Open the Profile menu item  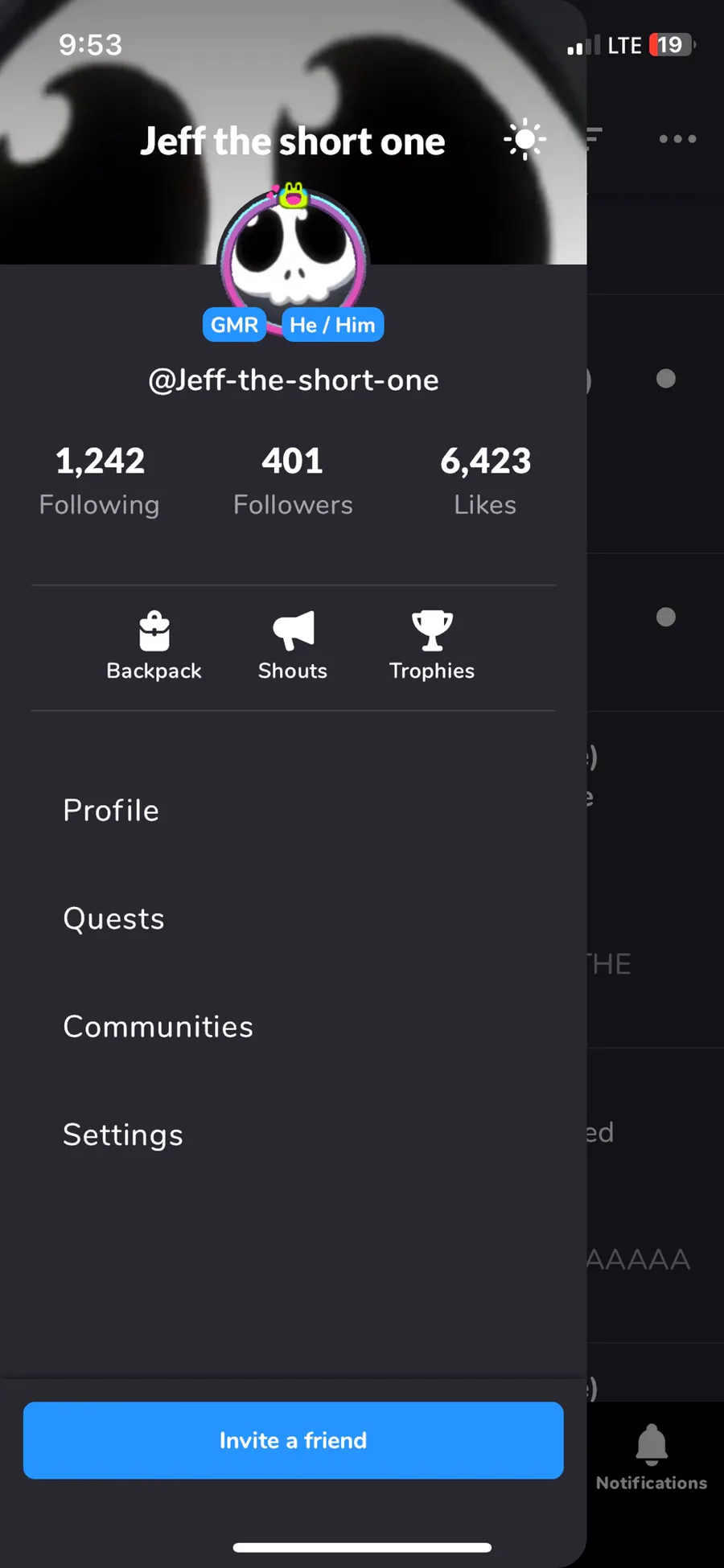111,811
